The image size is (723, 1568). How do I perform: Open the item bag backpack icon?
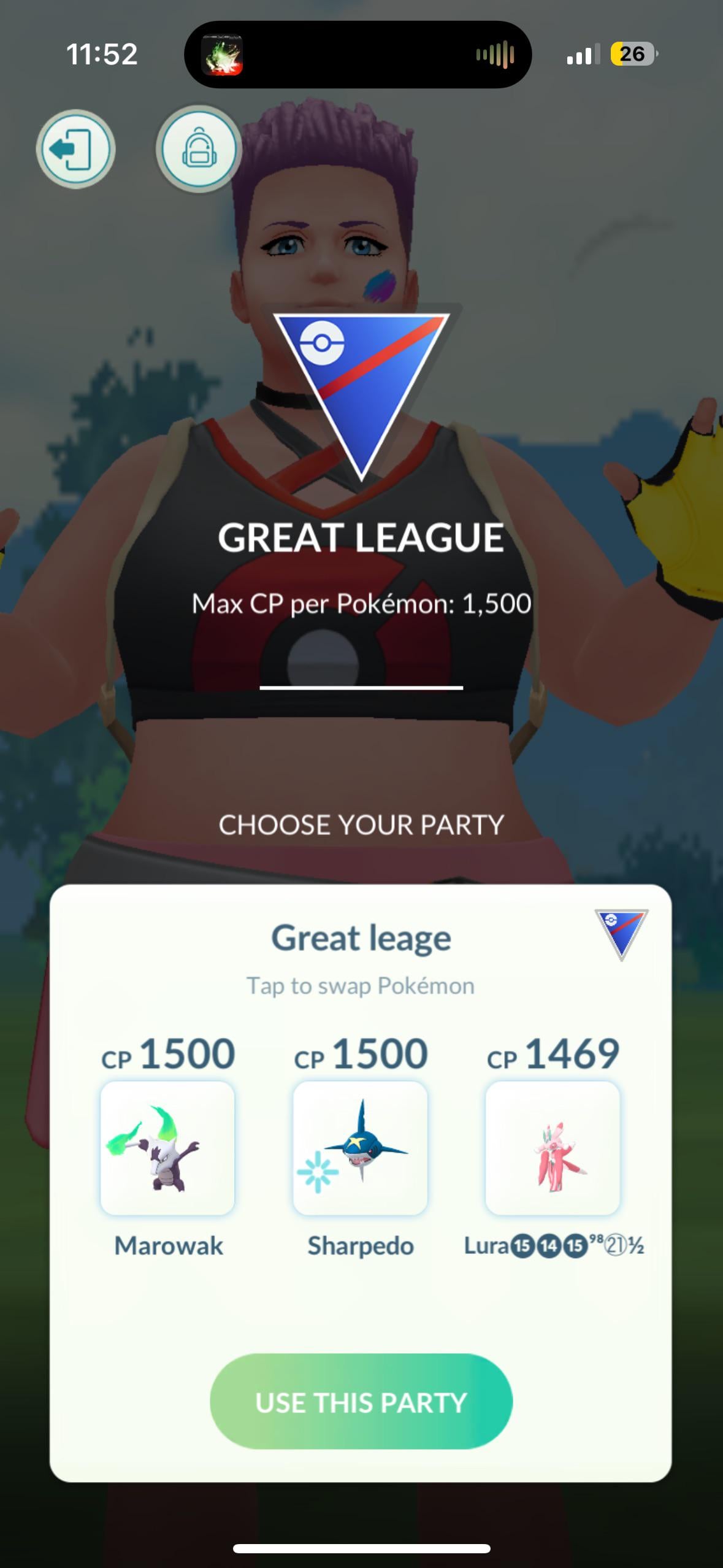point(198,149)
